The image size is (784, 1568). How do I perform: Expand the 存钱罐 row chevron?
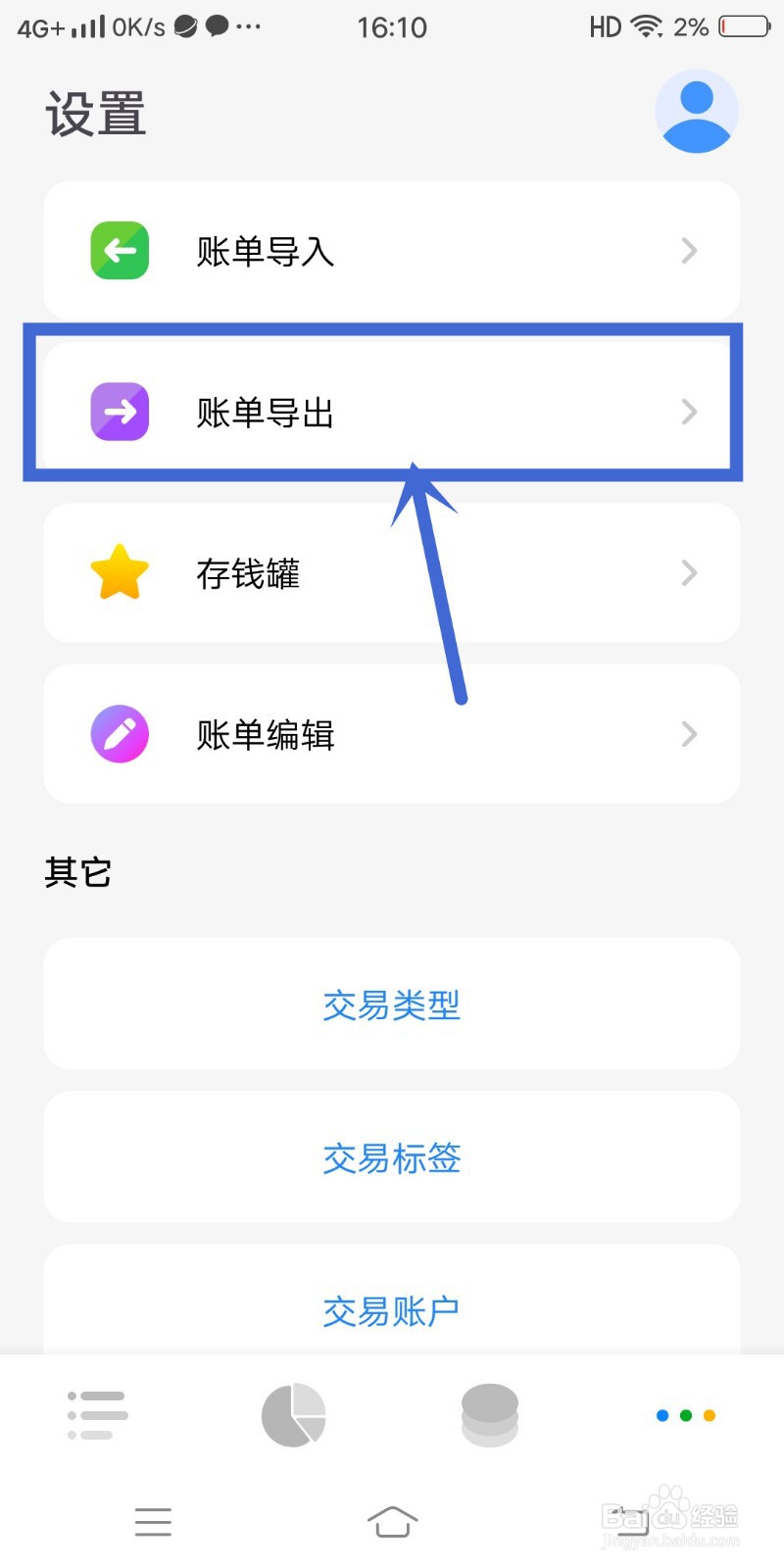coord(689,573)
